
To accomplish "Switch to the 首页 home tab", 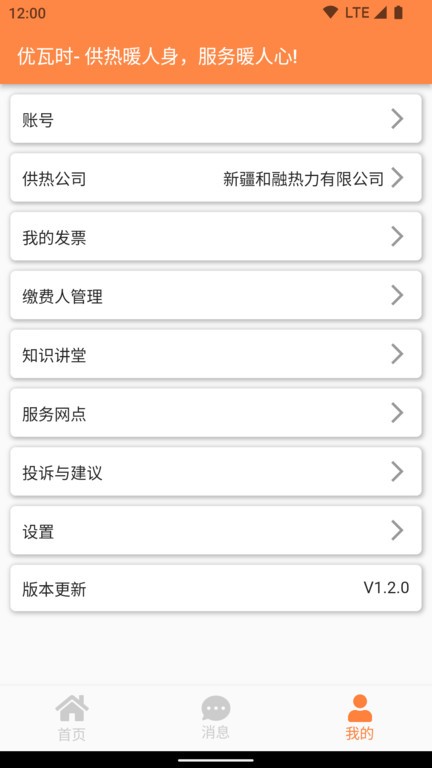I will [72, 718].
